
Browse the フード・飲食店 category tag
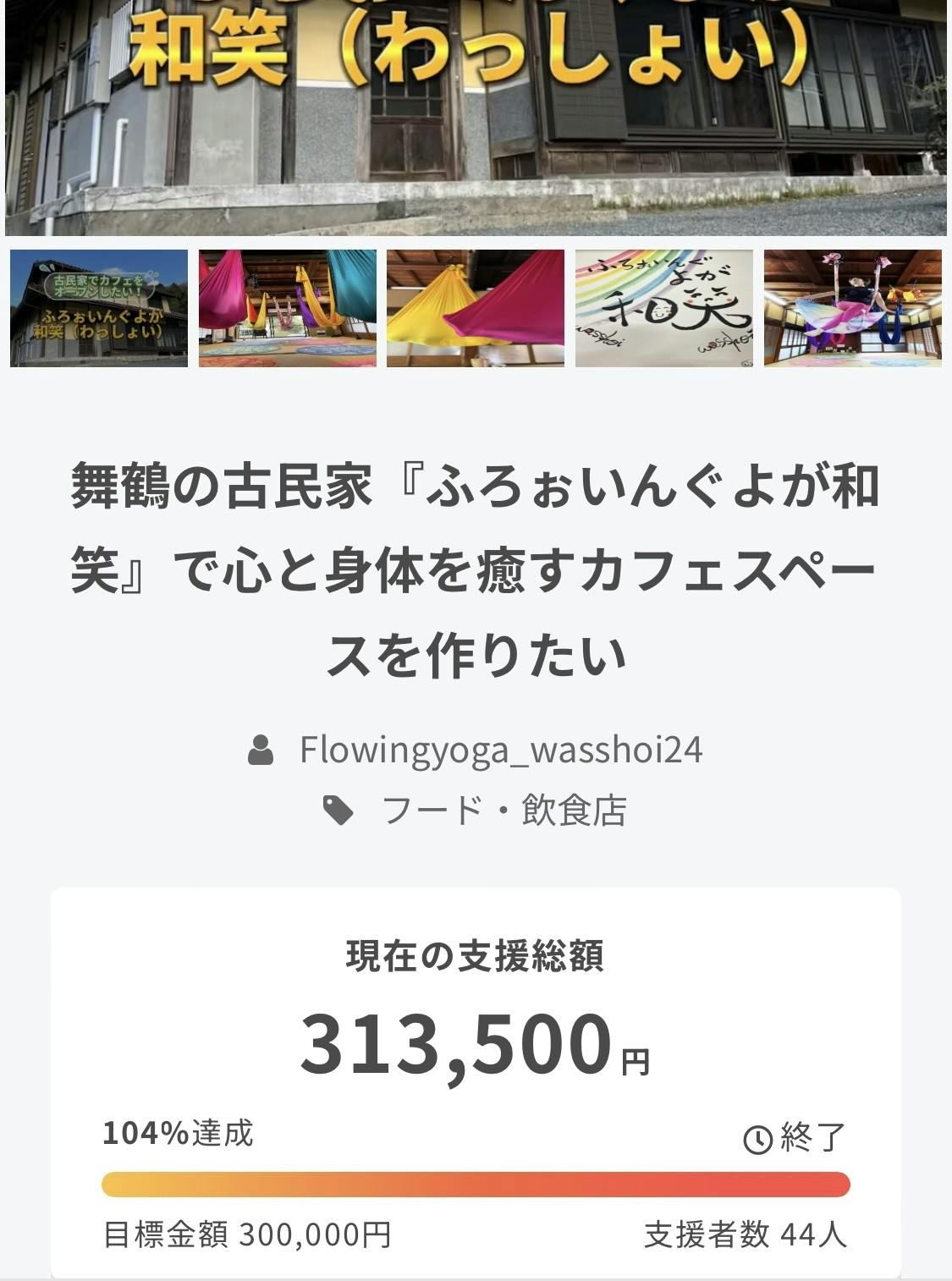[504, 811]
